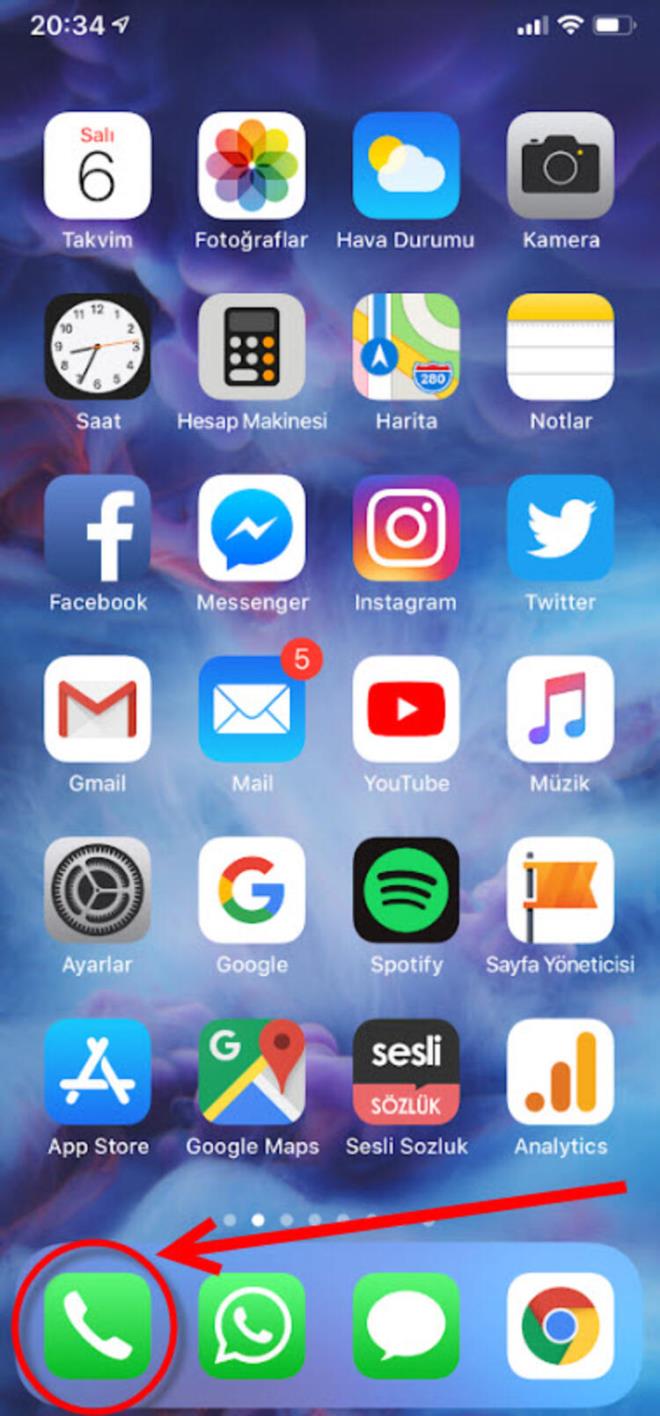Open the Notlar notes app
The image size is (660, 1416).
560,347
